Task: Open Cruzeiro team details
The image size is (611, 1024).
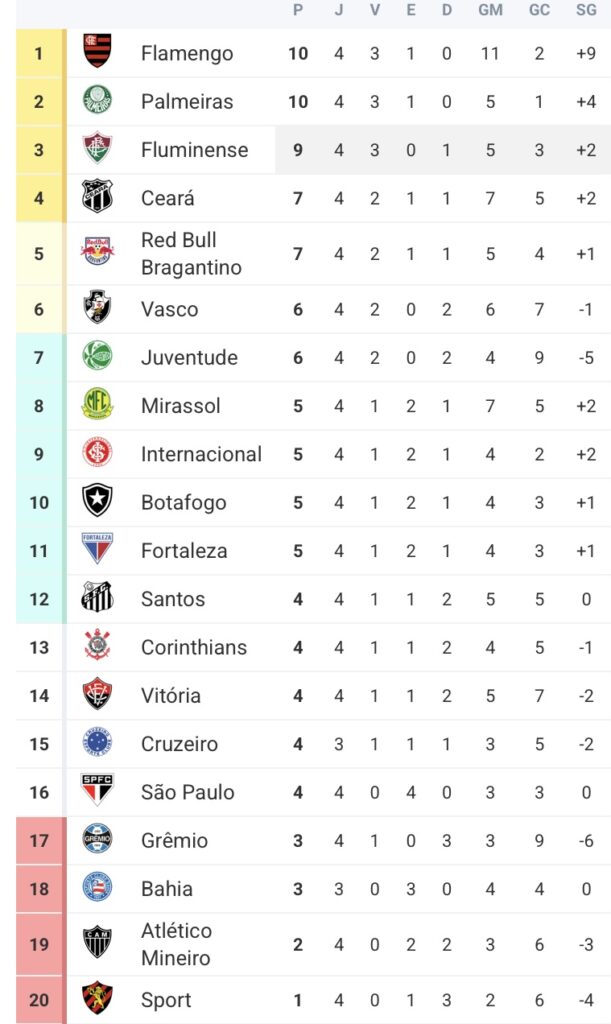Action: point(313,744)
